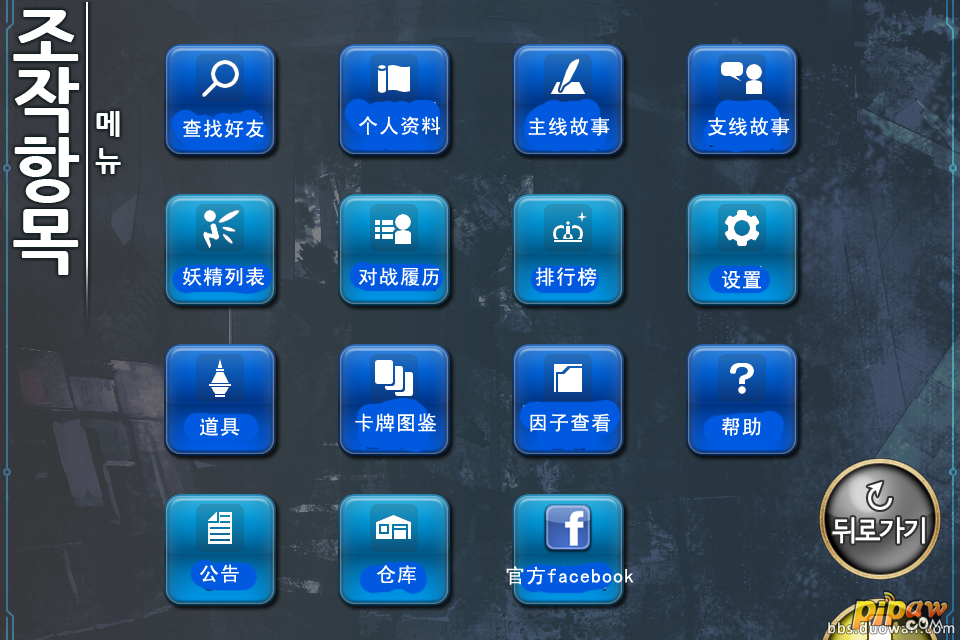960x640 pixels.
Task: Open the 帮助 help section
Action: click(742, 400)
